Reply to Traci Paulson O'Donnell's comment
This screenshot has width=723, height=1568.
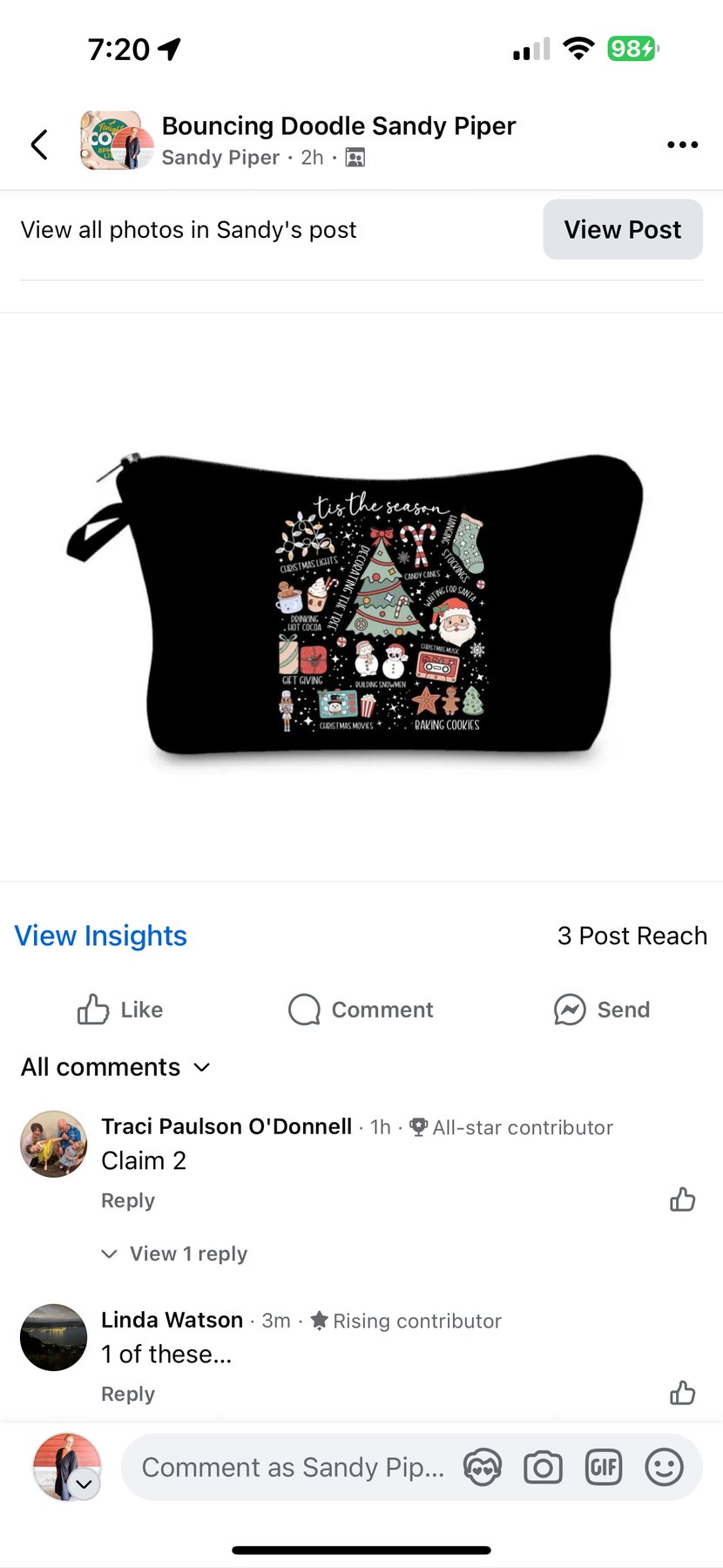pyautogui.click(x=128, y=1200)
